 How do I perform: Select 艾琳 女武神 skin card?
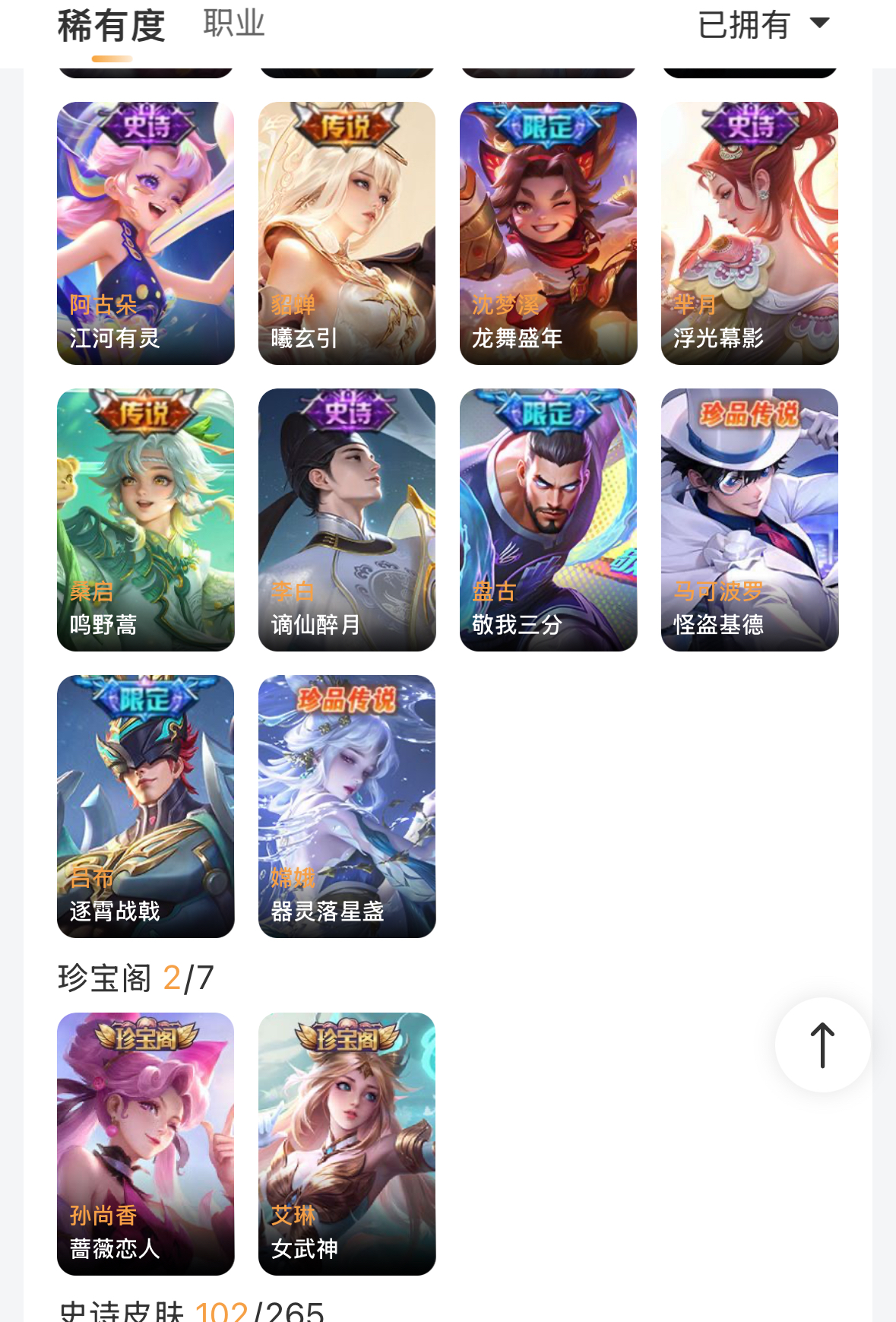click(x=347, y=1144)
